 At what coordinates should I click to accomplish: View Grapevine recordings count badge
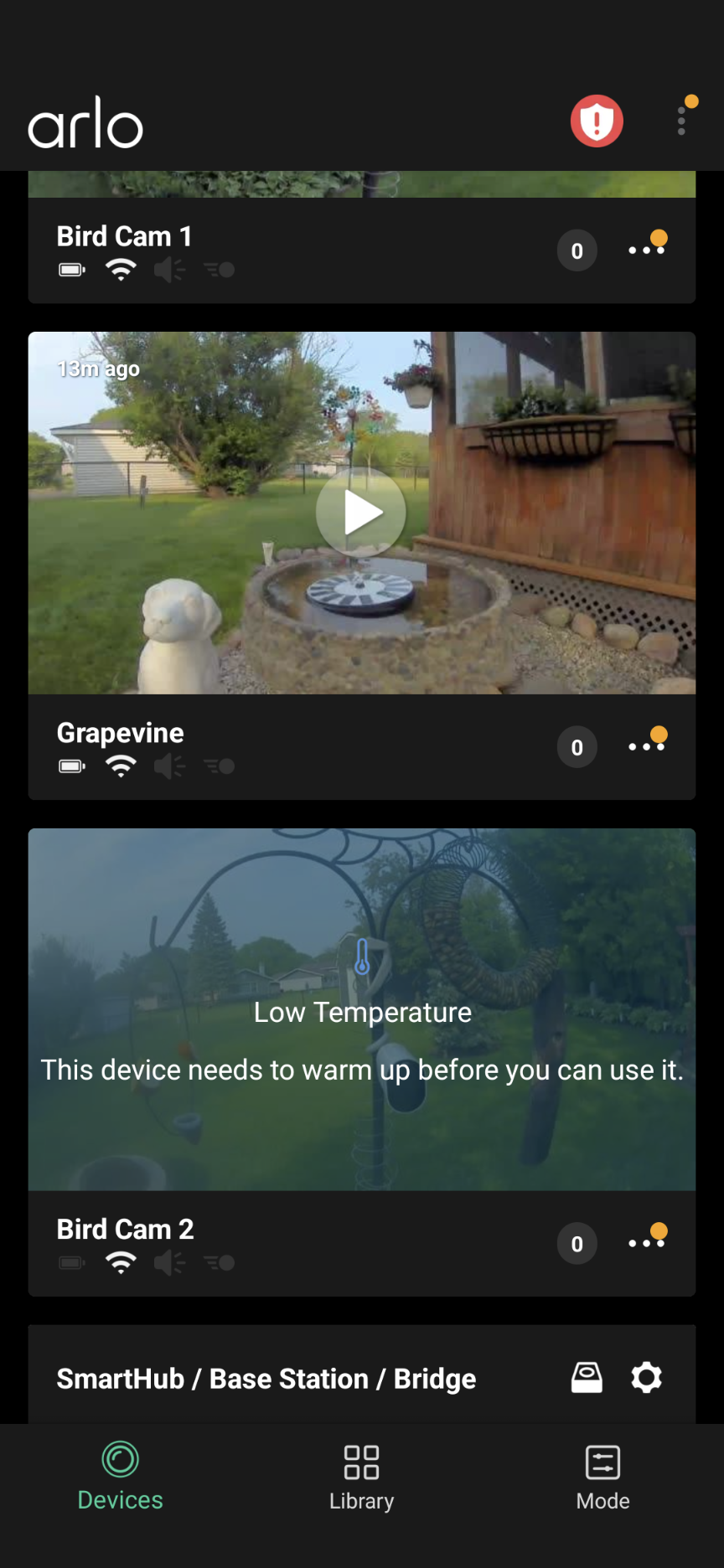pyautogui.click(x=577, y=747)
